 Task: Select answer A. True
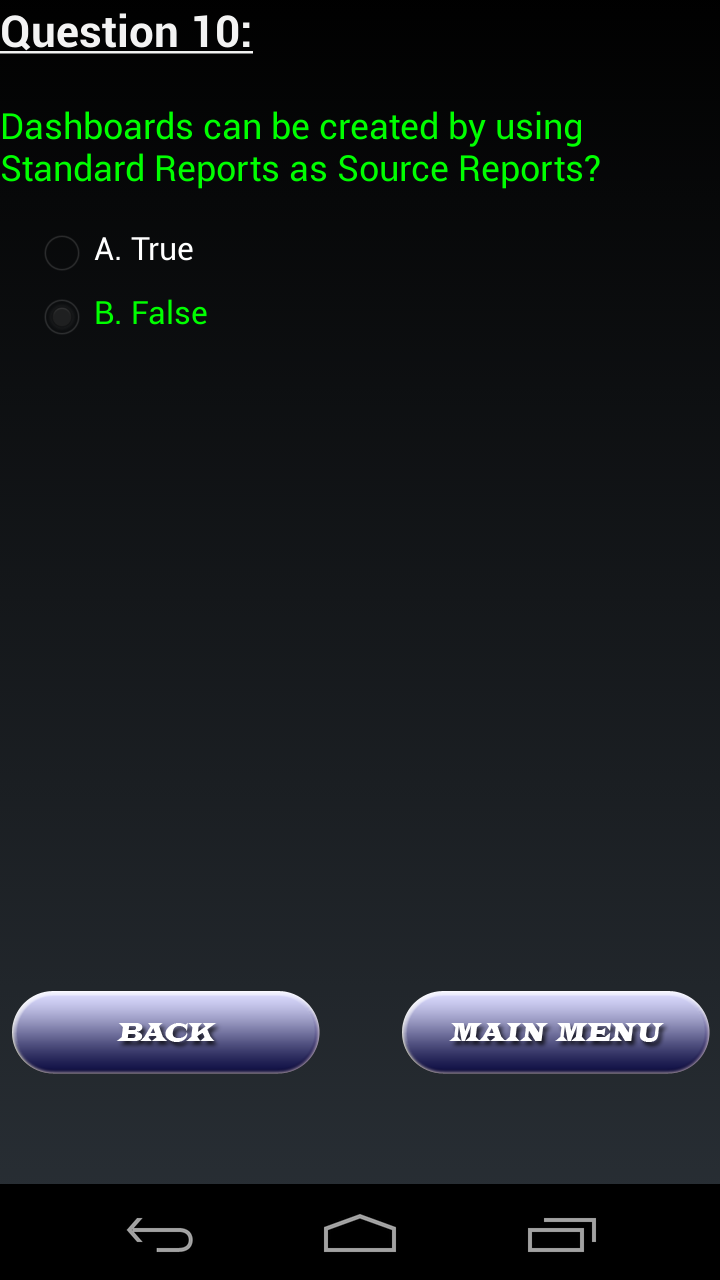[62, 252]
